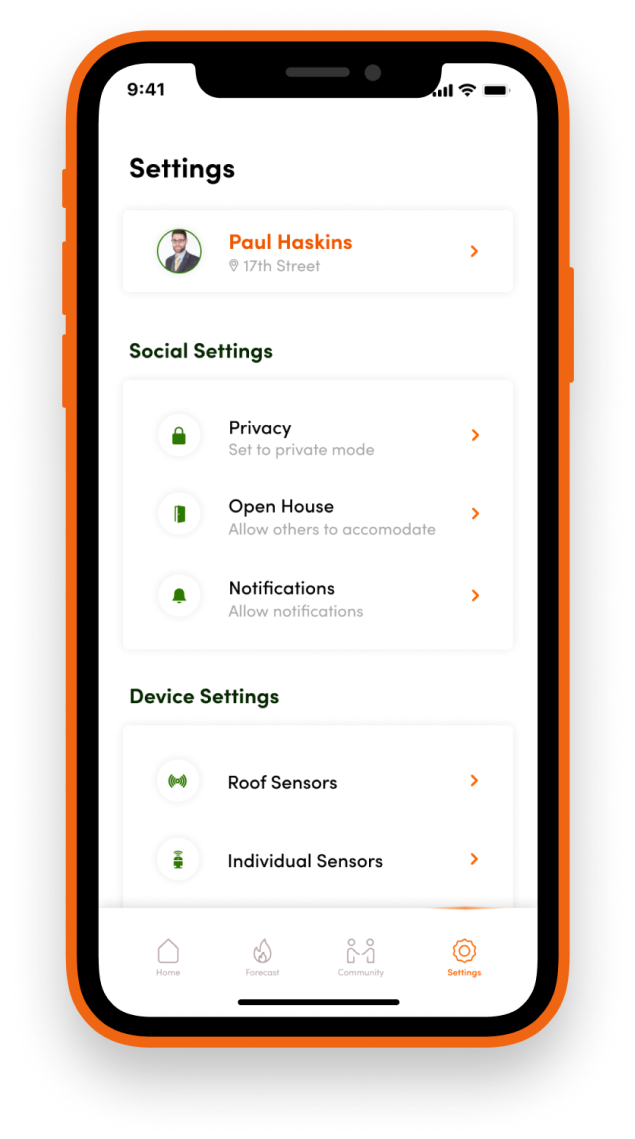Screen dimensions: 635x1139
Task: Open Roof Sensors settings
Action: (x=318, y=782)
